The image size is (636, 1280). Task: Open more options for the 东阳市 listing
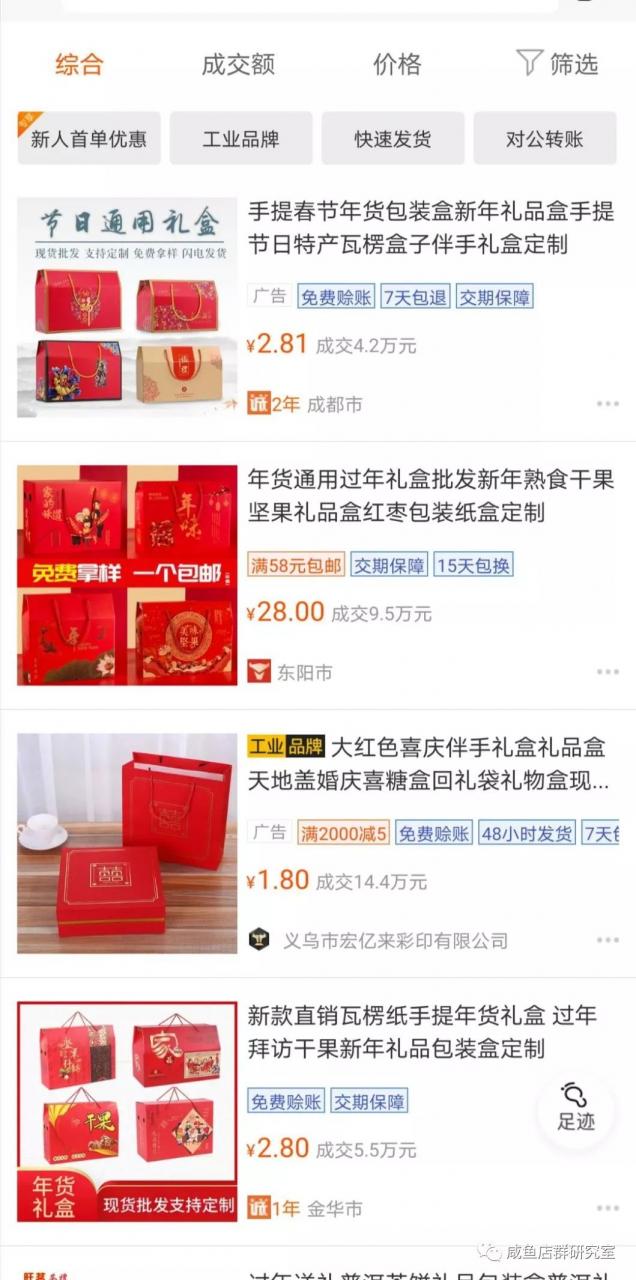click(x=608, y=672)
